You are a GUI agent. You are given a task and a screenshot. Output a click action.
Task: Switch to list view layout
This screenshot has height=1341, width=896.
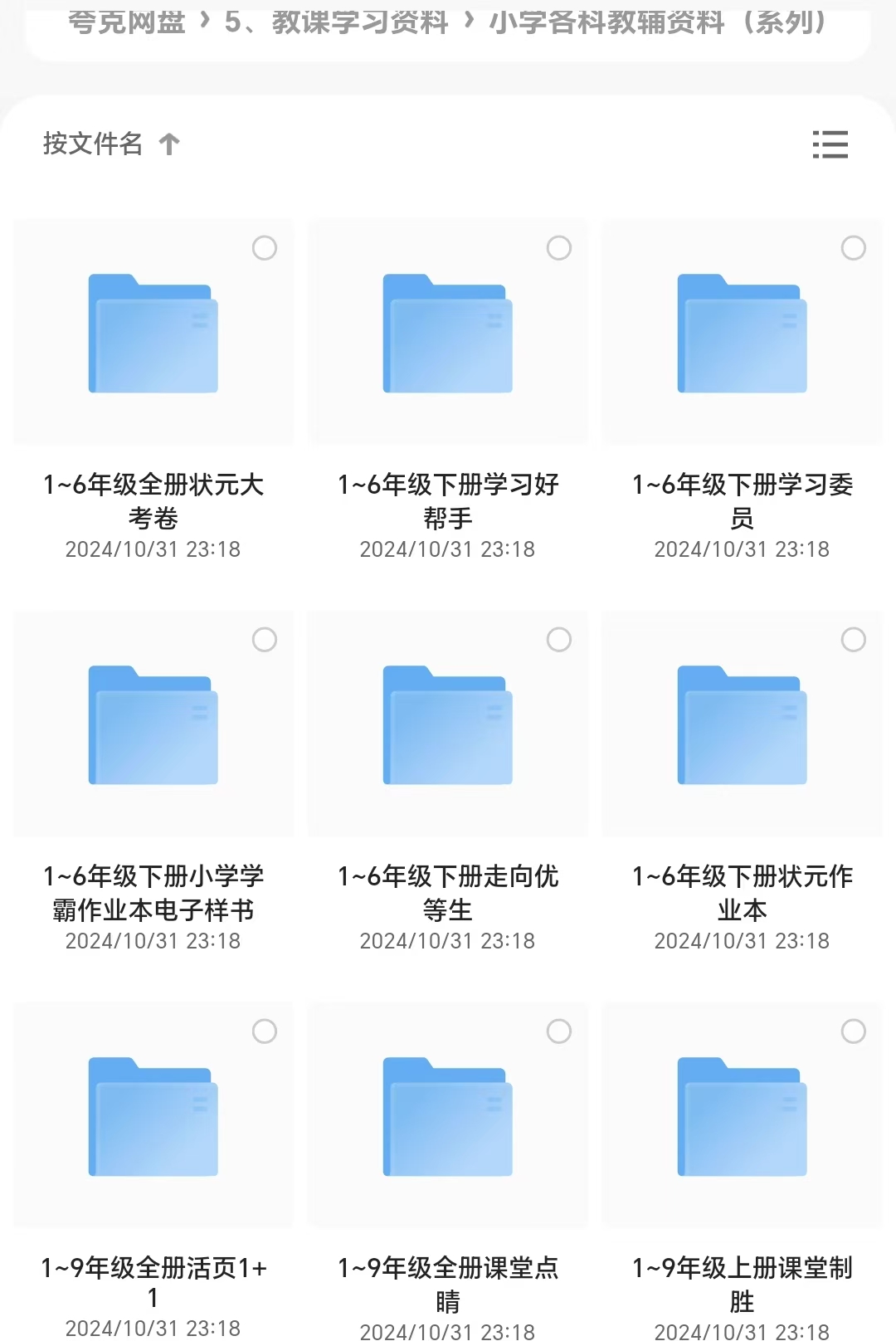click(x=830, y=144)
